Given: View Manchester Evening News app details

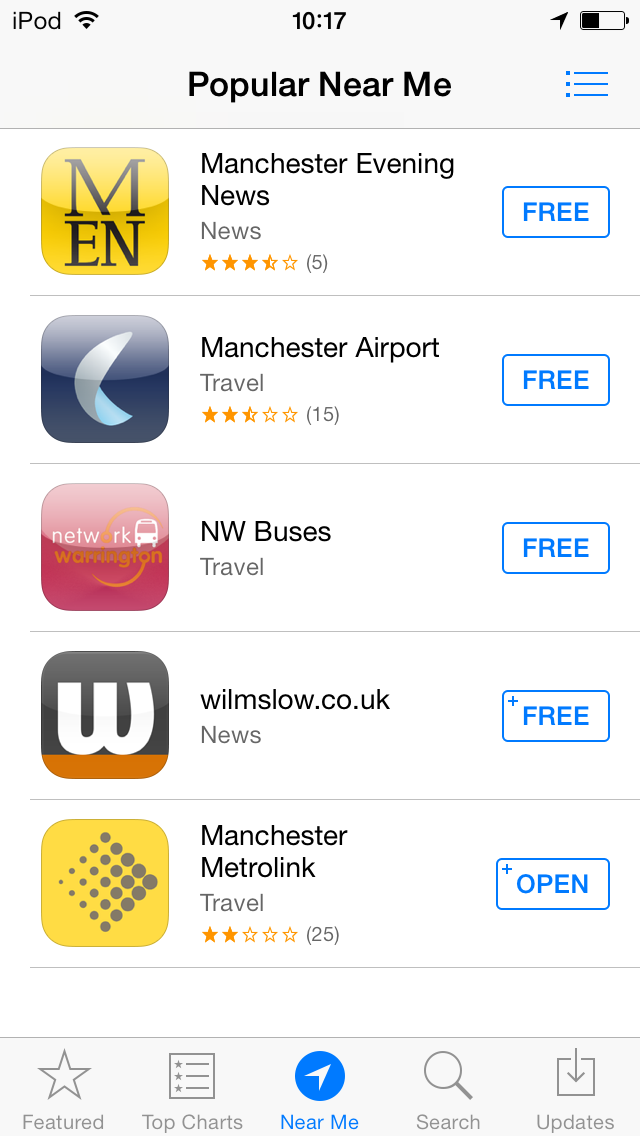Looking at the screenshot, I should [x=320, y=212].
